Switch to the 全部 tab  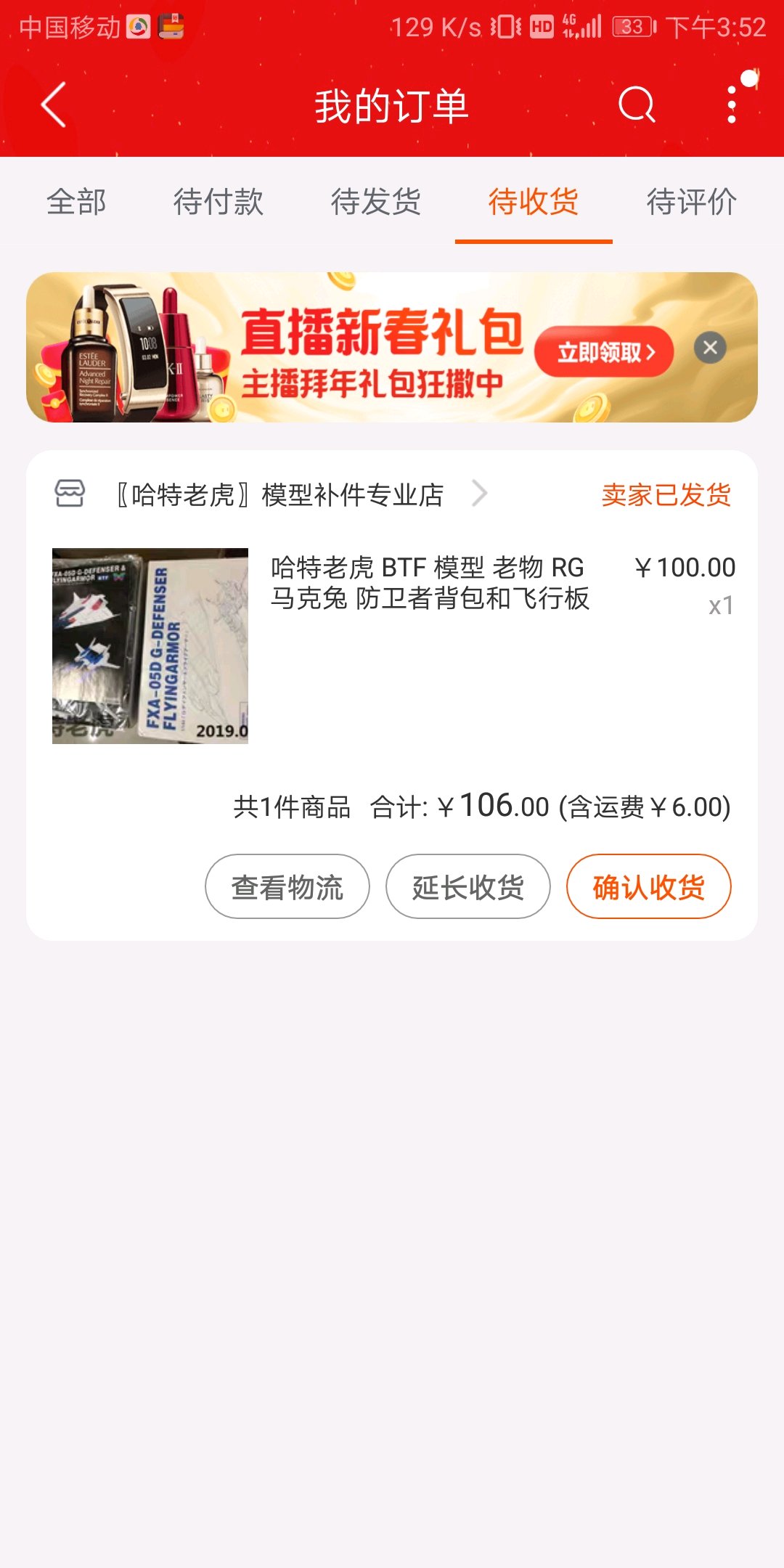(x=76, y=202)
